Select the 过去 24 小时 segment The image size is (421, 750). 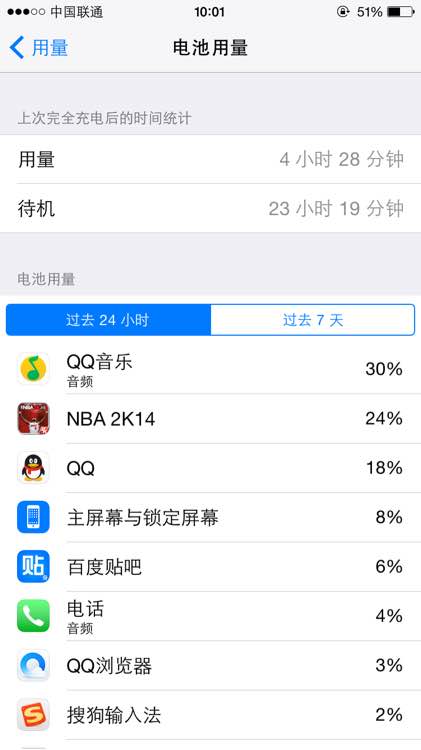tap(108, 320)
